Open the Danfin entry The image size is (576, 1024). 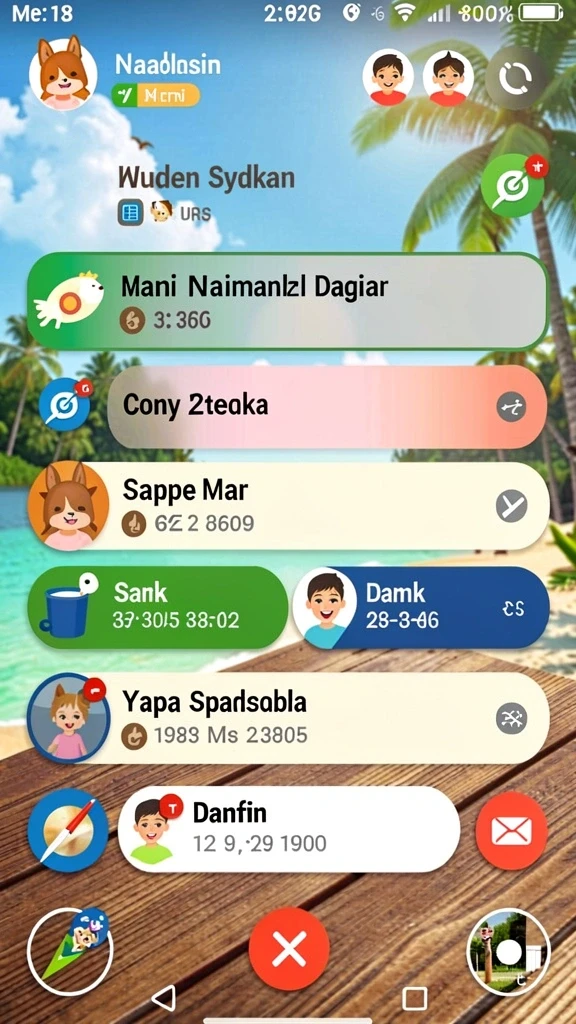click(x=289, y=829)
